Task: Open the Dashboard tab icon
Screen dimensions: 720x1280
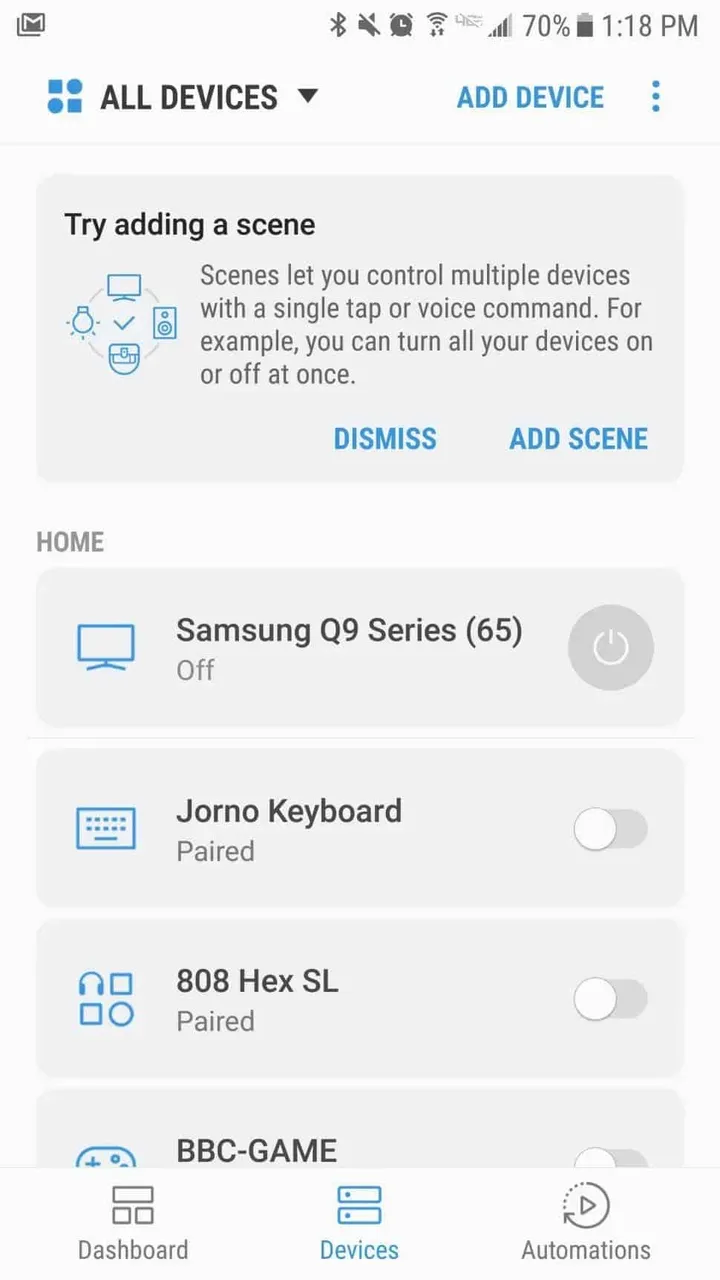Action: [133, 1205]
